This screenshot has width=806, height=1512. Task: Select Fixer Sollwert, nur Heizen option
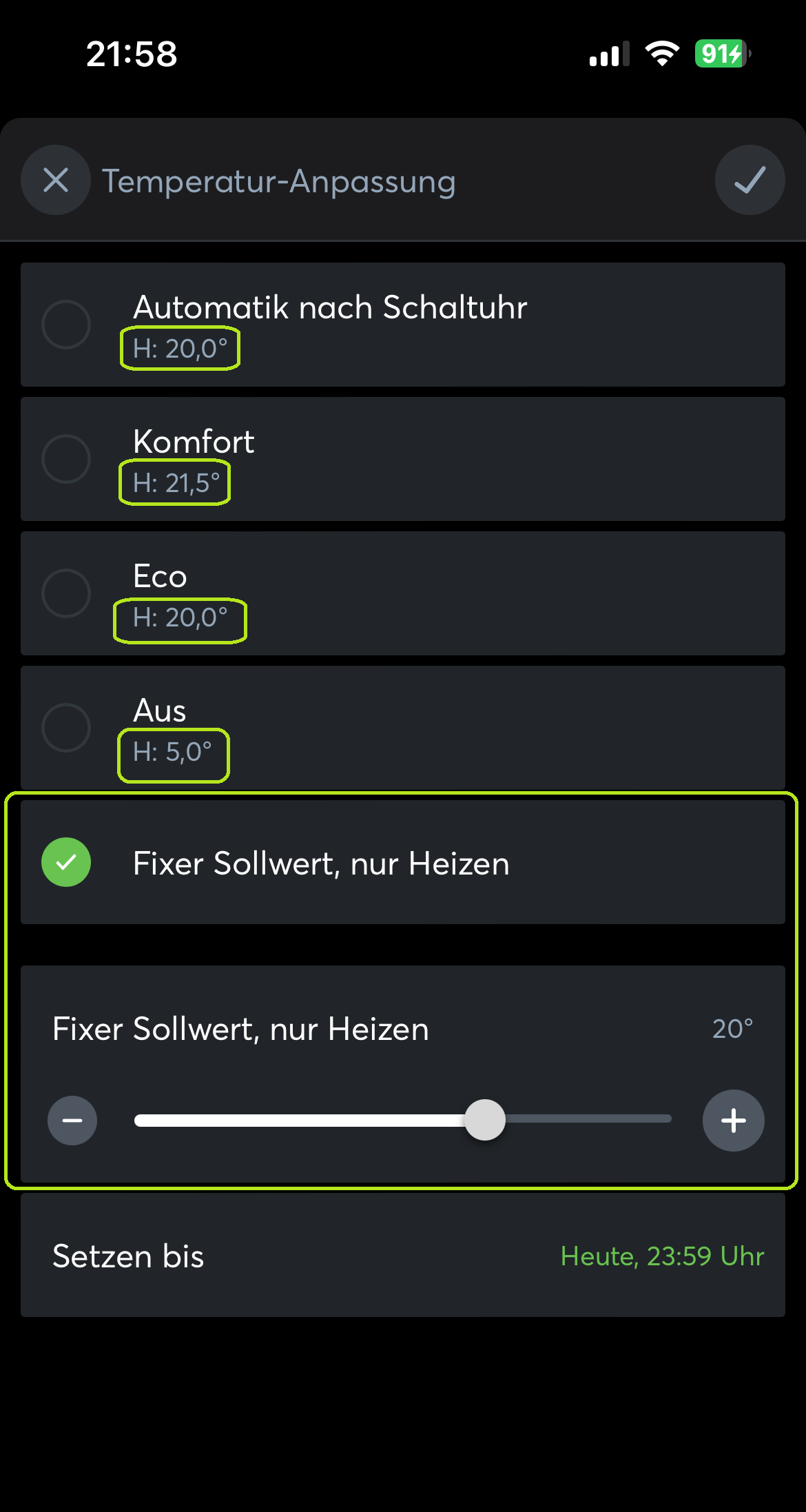(x=66, y=862)
